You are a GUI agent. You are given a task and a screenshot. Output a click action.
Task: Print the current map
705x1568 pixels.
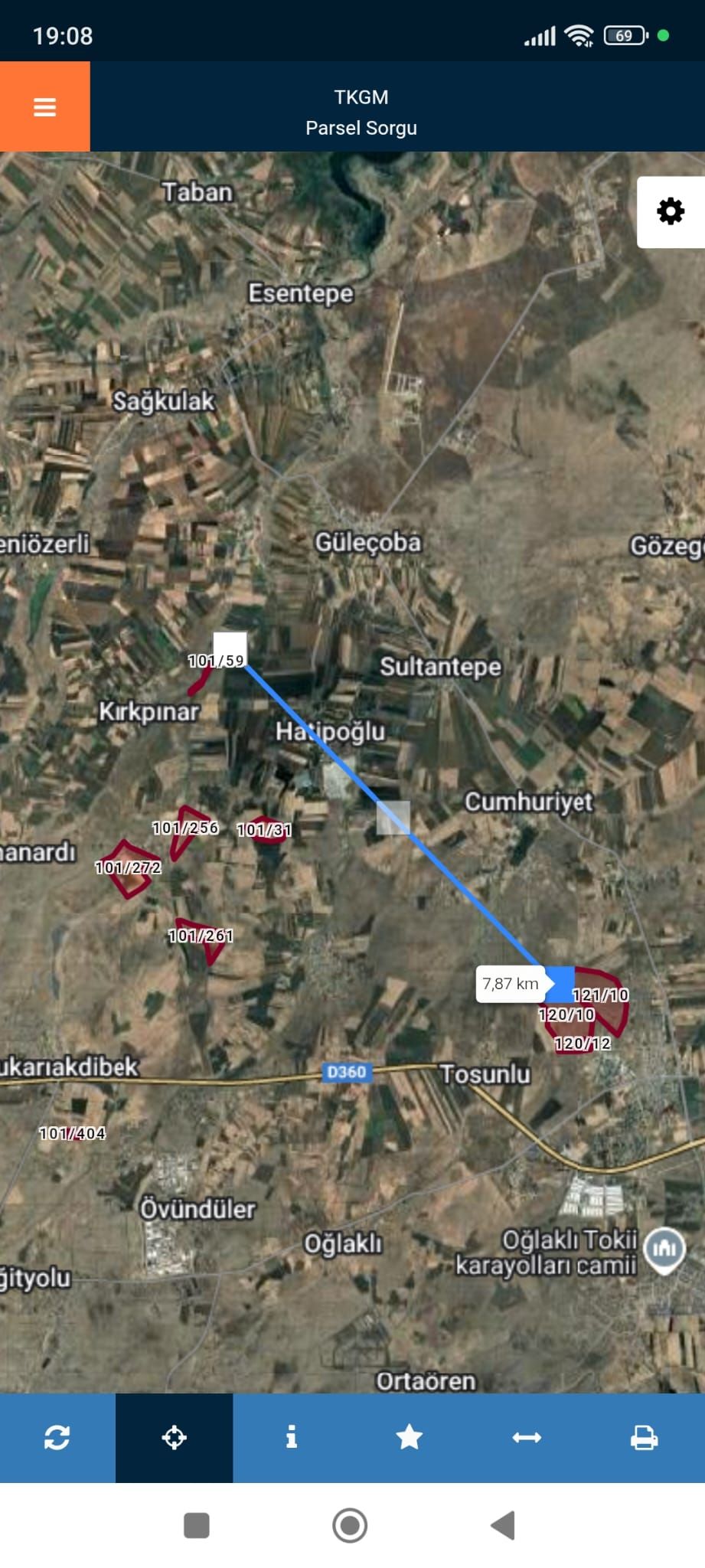(x=644, y=1437)
